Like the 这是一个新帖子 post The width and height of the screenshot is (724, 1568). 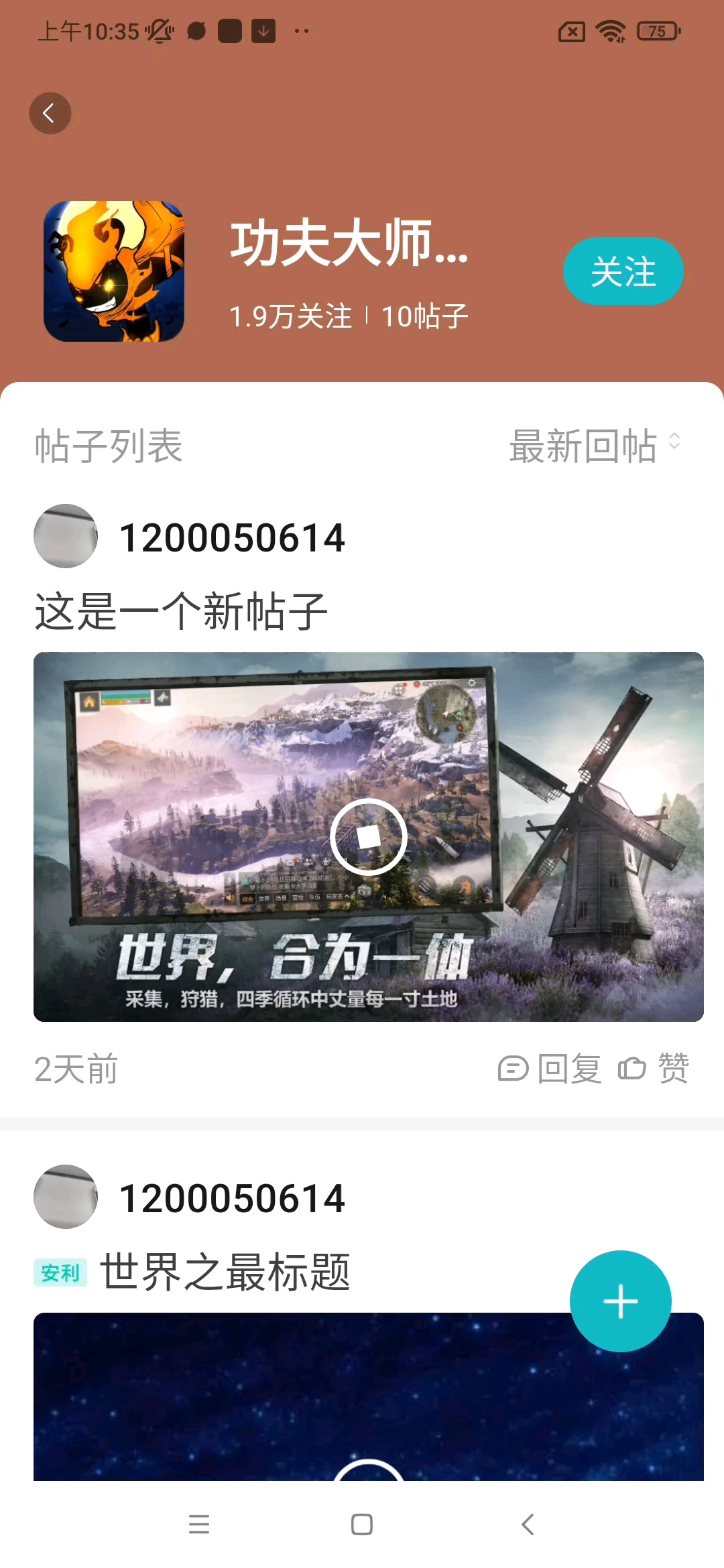point(654,1068)
